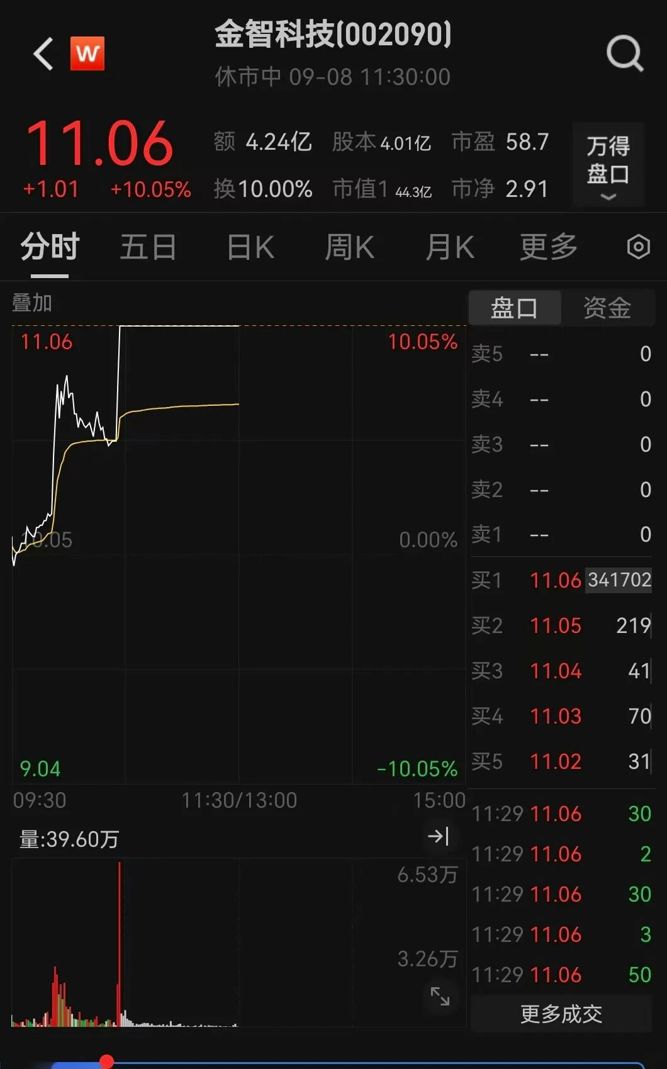
Task: Collapse the order panel with arrow icon
Action: pyautogui.click(x=438, y=836)
